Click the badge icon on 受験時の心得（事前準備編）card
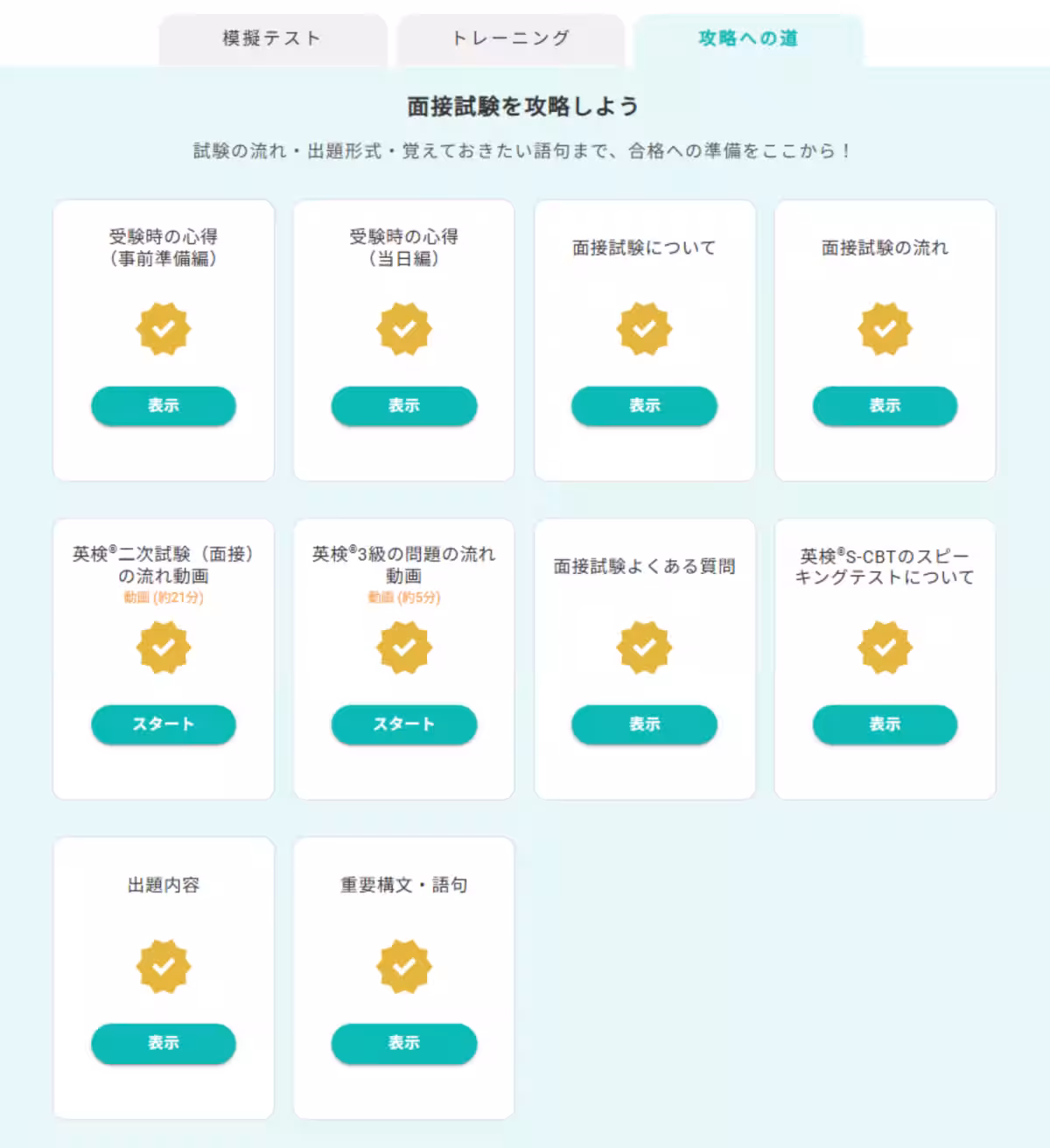1050x1148 pixels. (x=164, y=330)
